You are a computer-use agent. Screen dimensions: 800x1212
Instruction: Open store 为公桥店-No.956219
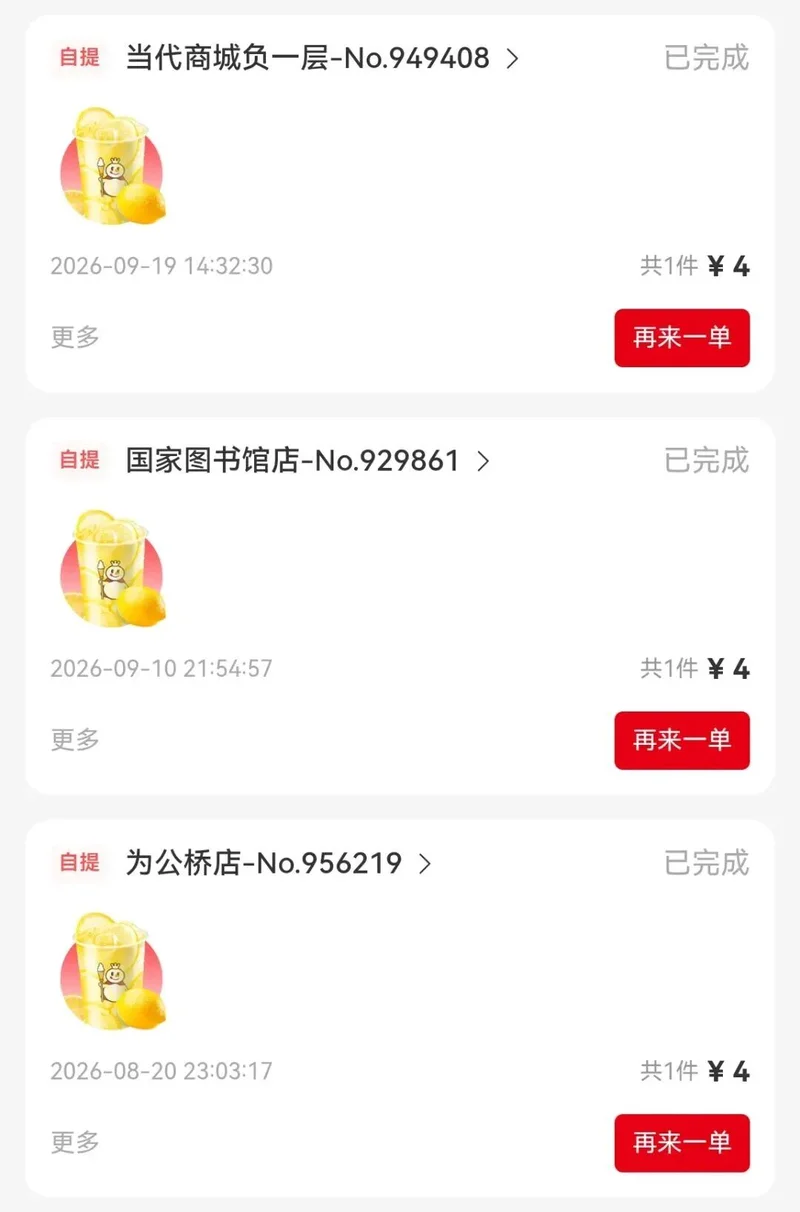(279, 863)
